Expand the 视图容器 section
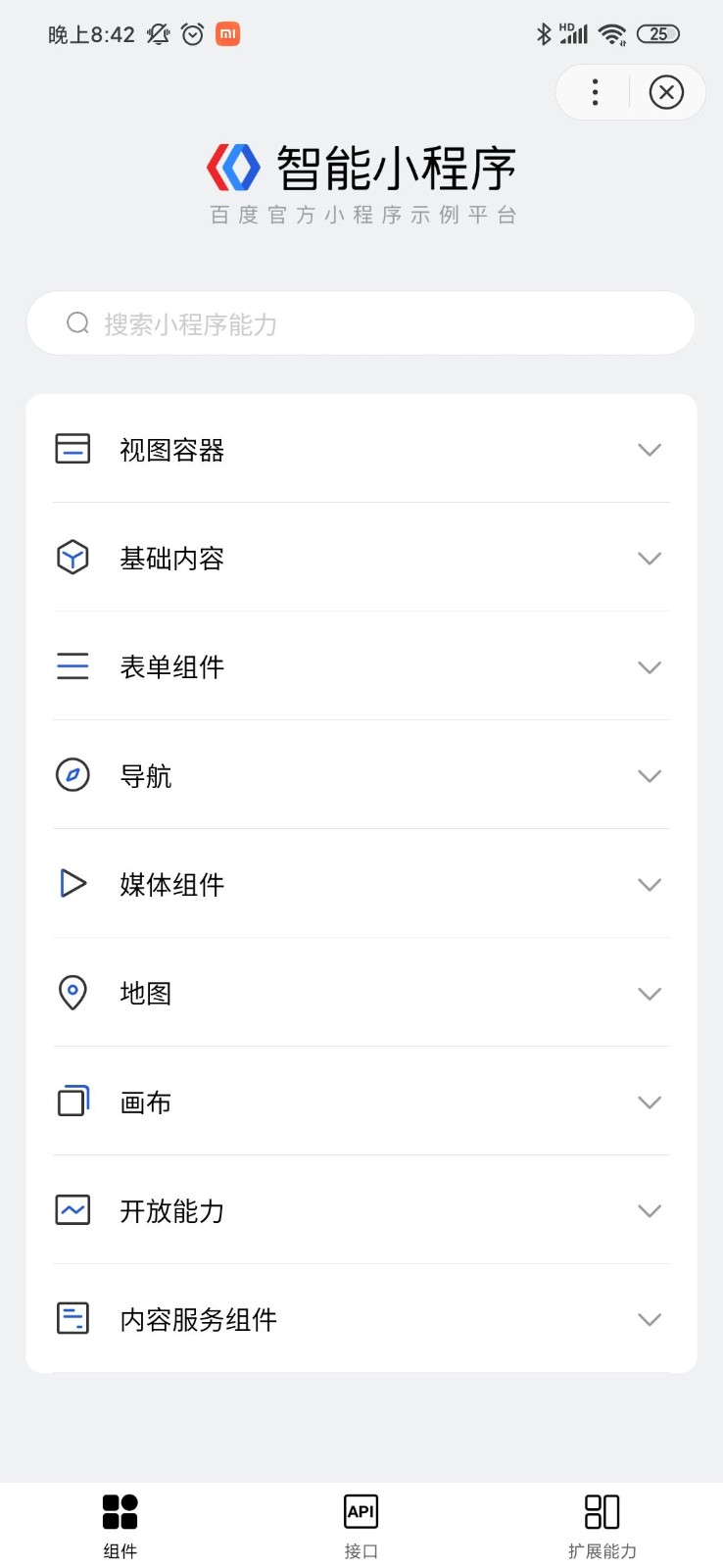Screen dimensions: 723x1568 (361, 450)
